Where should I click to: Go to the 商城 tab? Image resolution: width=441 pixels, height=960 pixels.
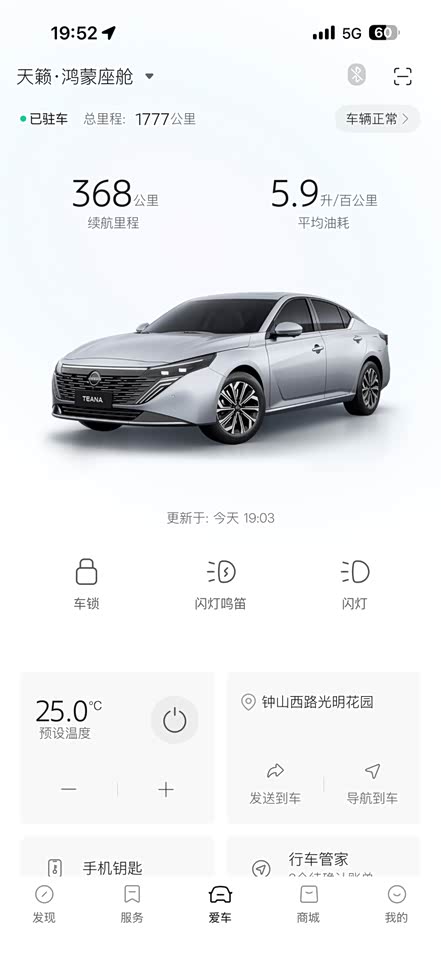308,904
